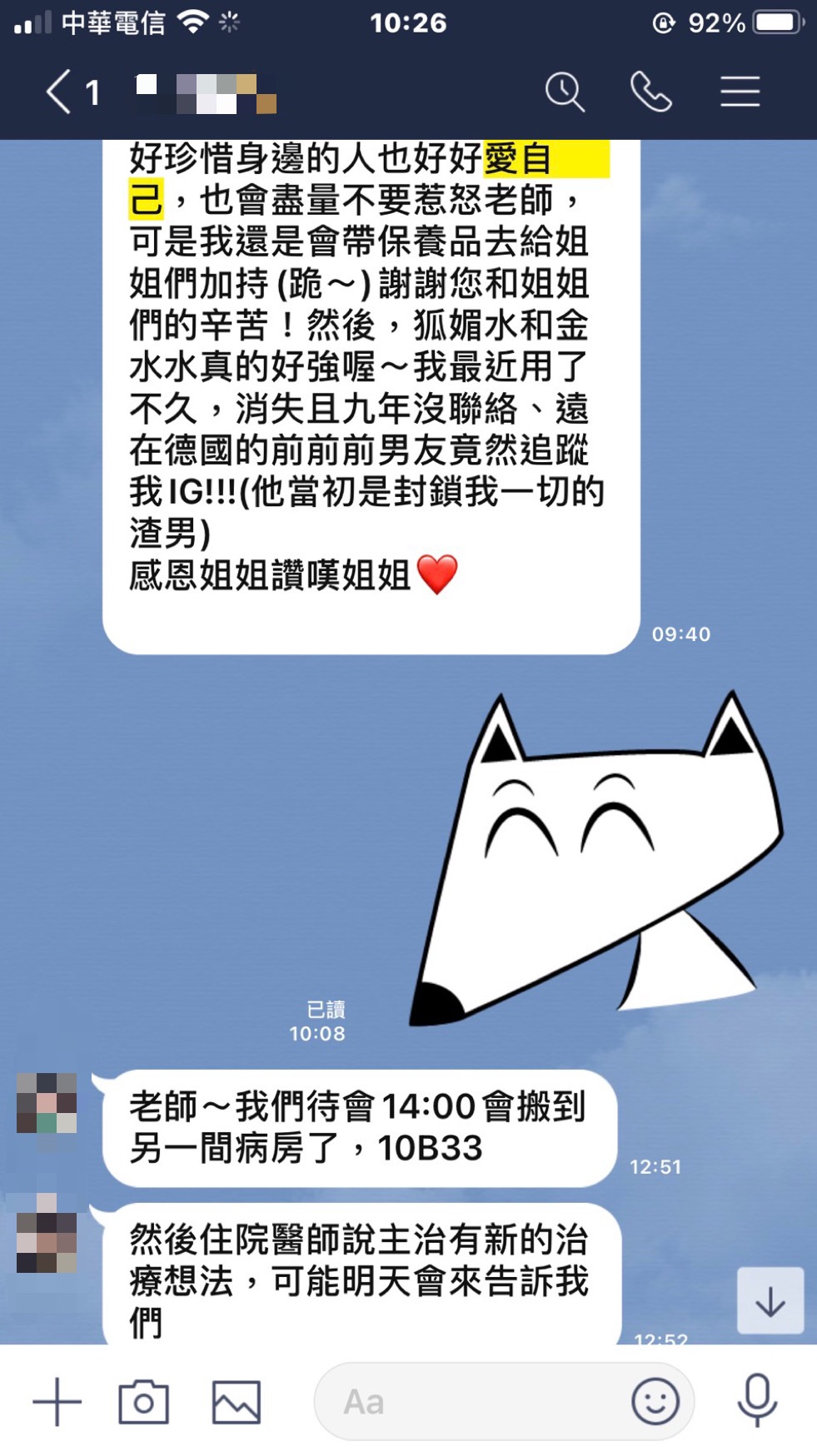Search within this conversation

pos(565,92)
